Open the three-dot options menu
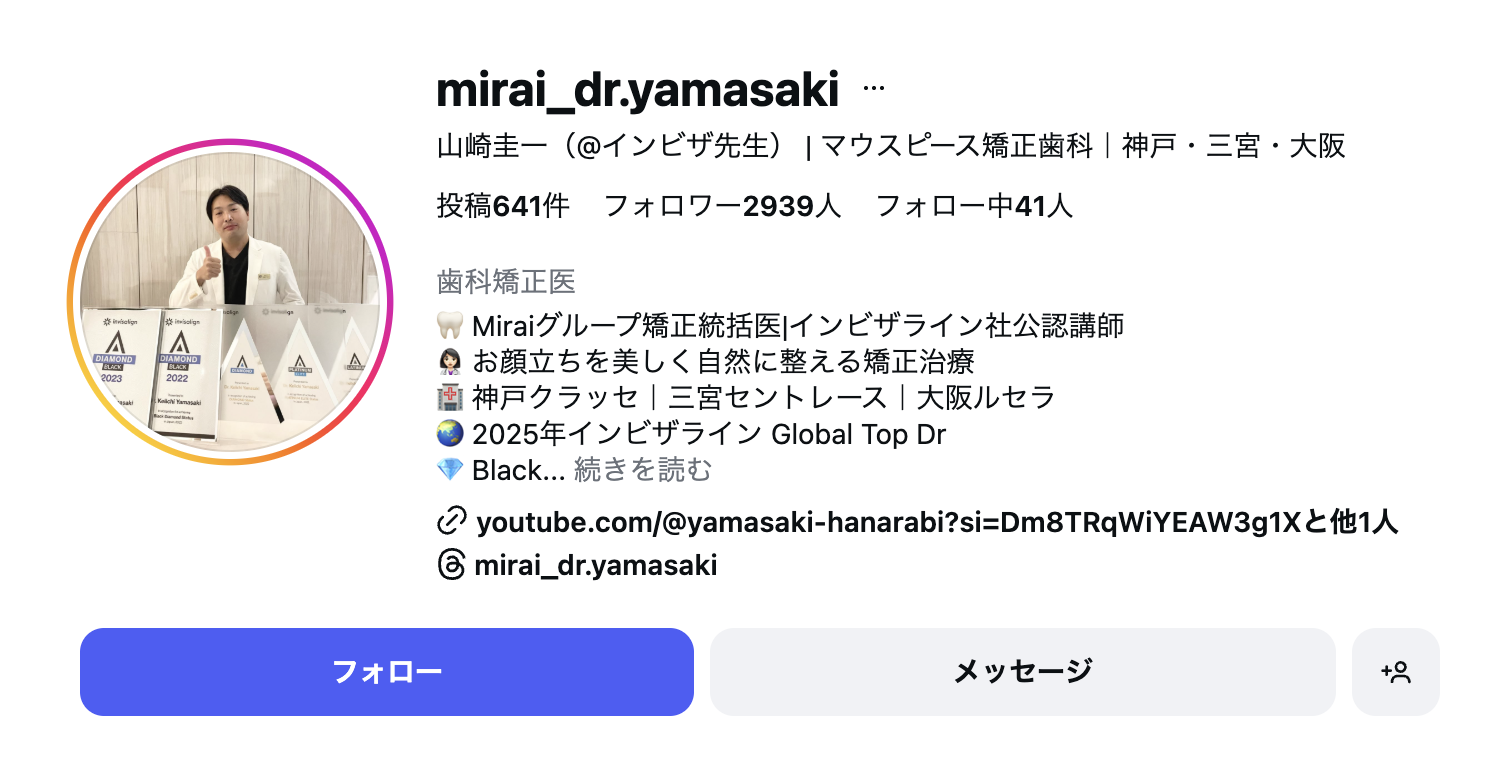1502x768 pixels. [873, 89]
